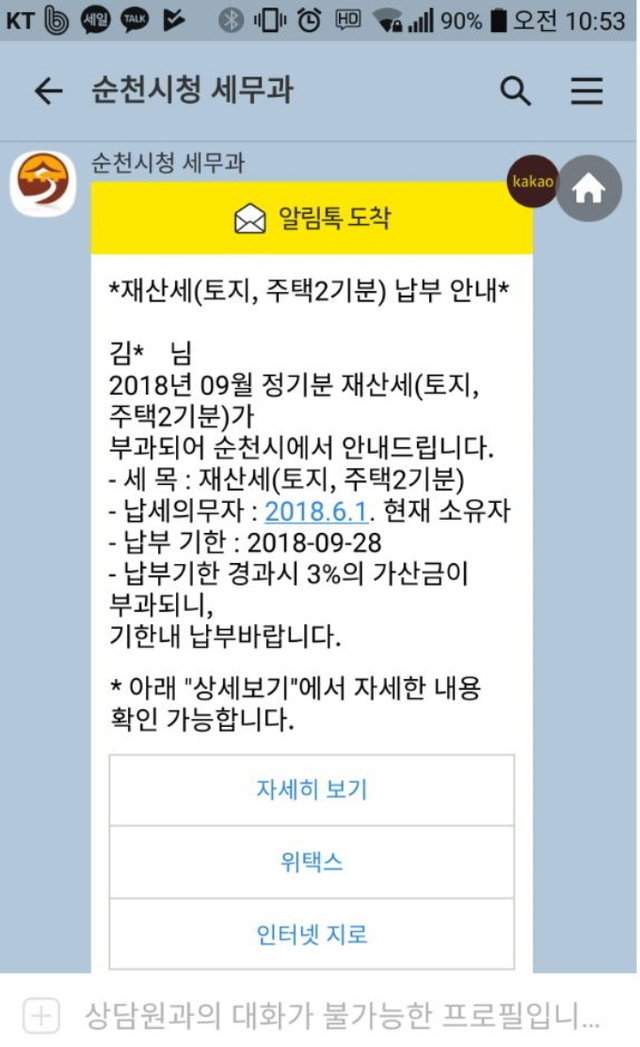
Task: Open 자세히 보기 for tax details
Action: (312, 789)
